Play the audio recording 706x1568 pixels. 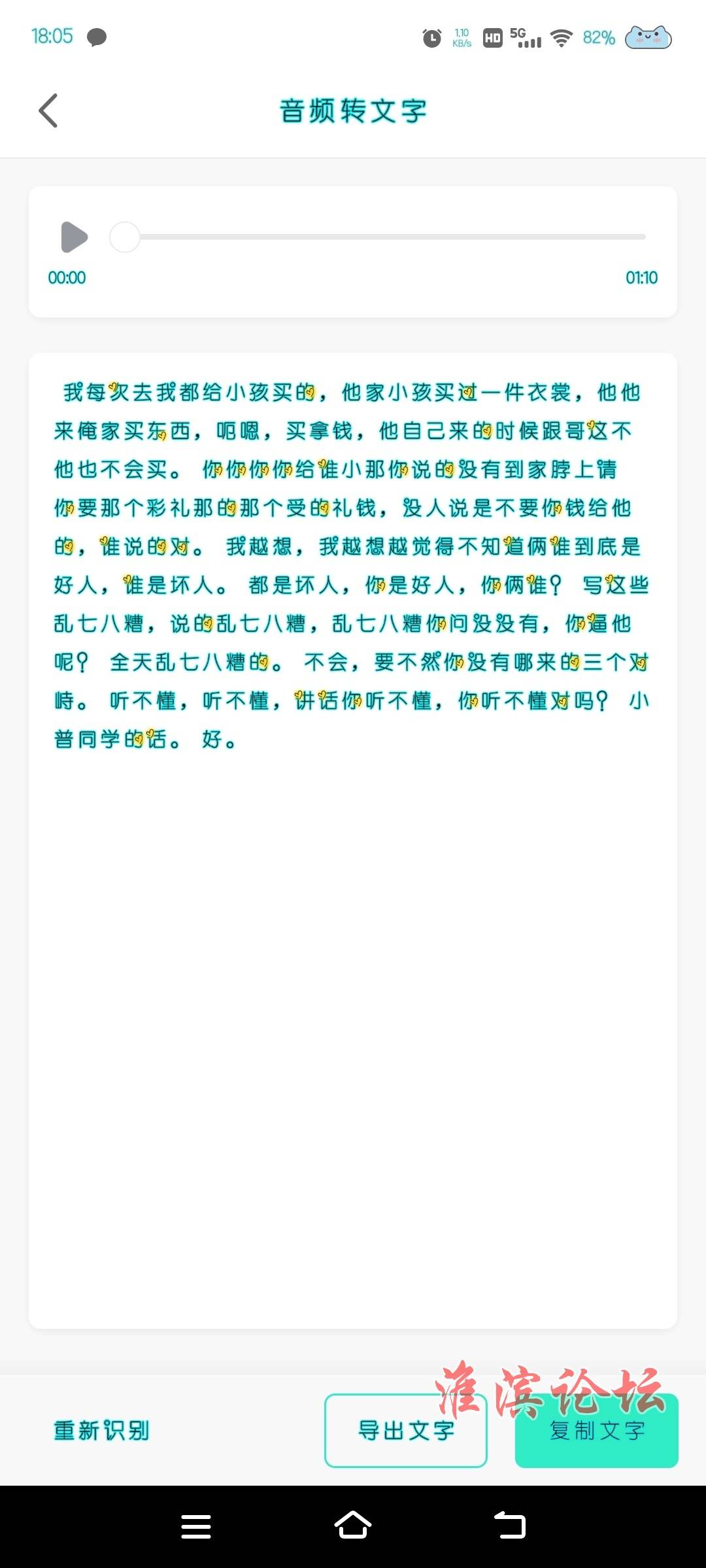(x=74, y=237)
